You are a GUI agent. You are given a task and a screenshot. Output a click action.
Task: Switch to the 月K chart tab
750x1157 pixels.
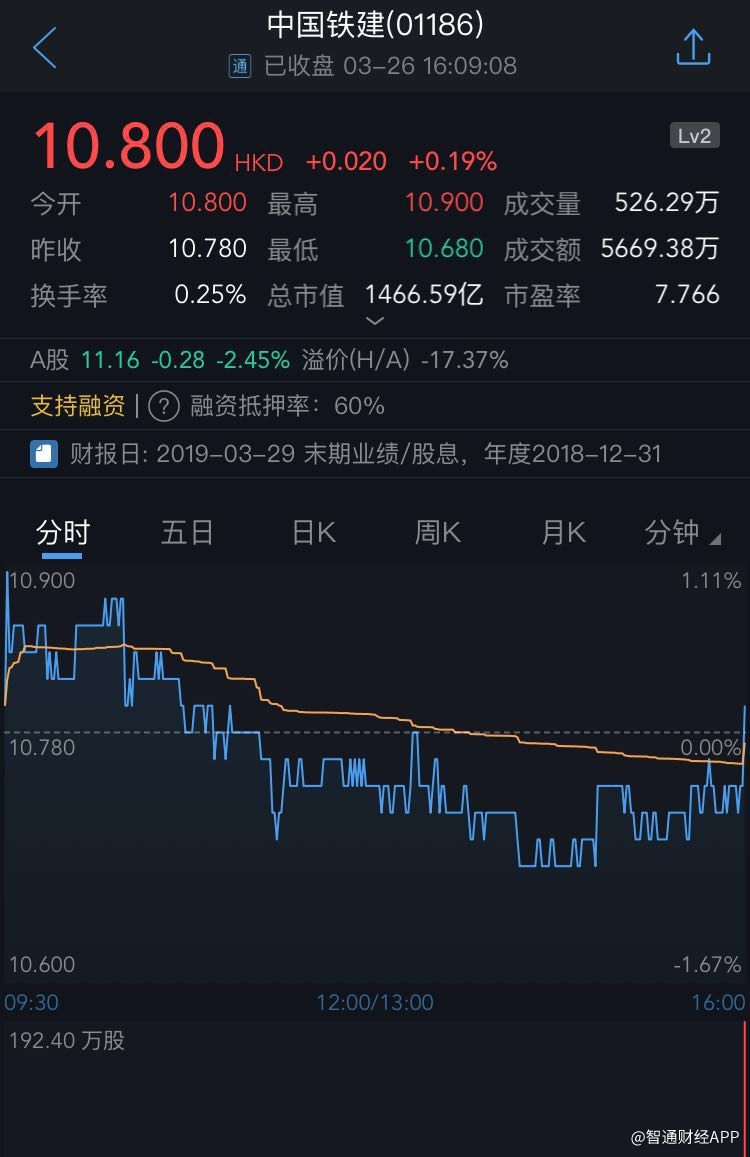(x=563, y=533)
